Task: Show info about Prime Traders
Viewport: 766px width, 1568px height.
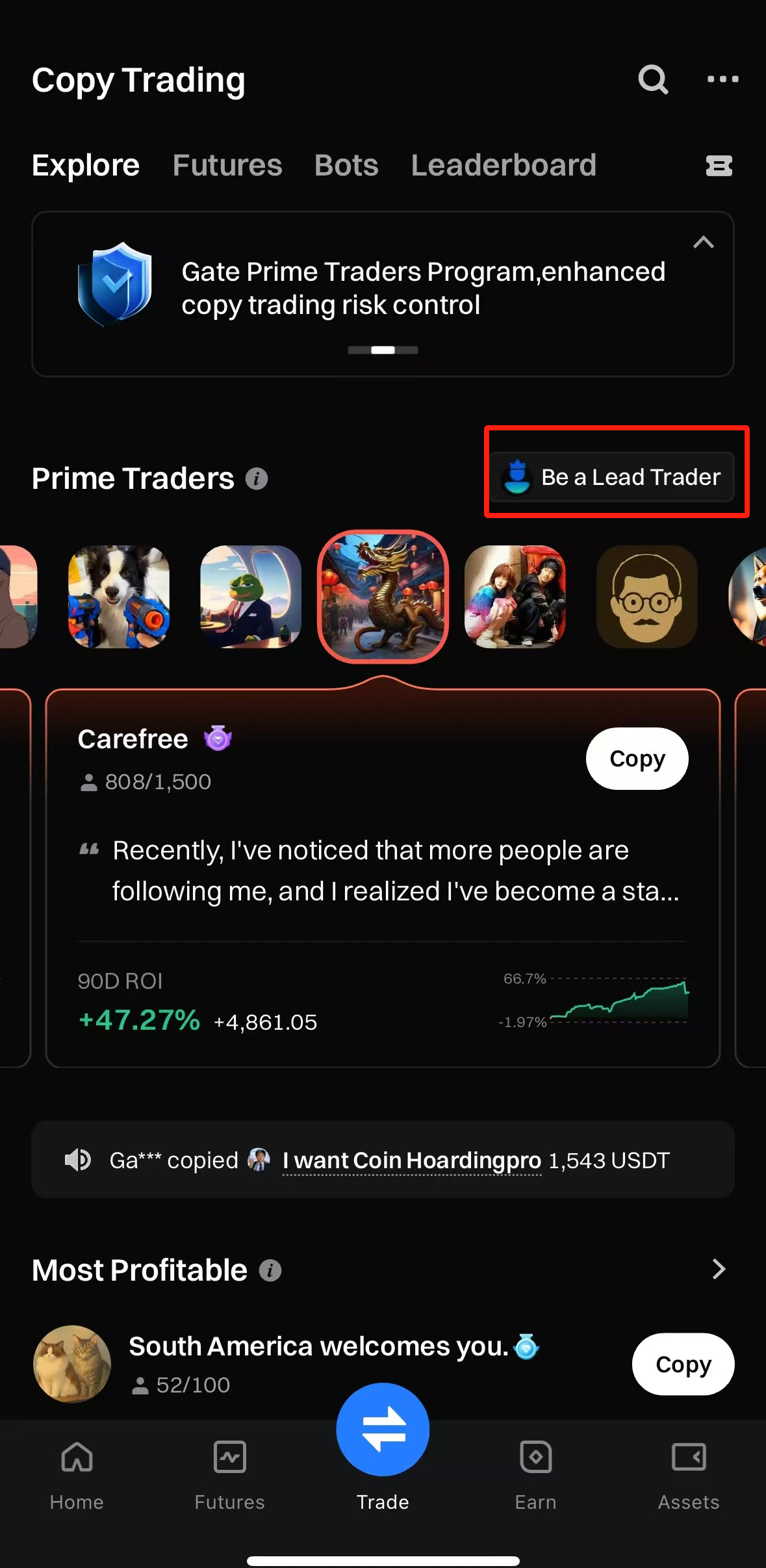Action: pos(257,479)
